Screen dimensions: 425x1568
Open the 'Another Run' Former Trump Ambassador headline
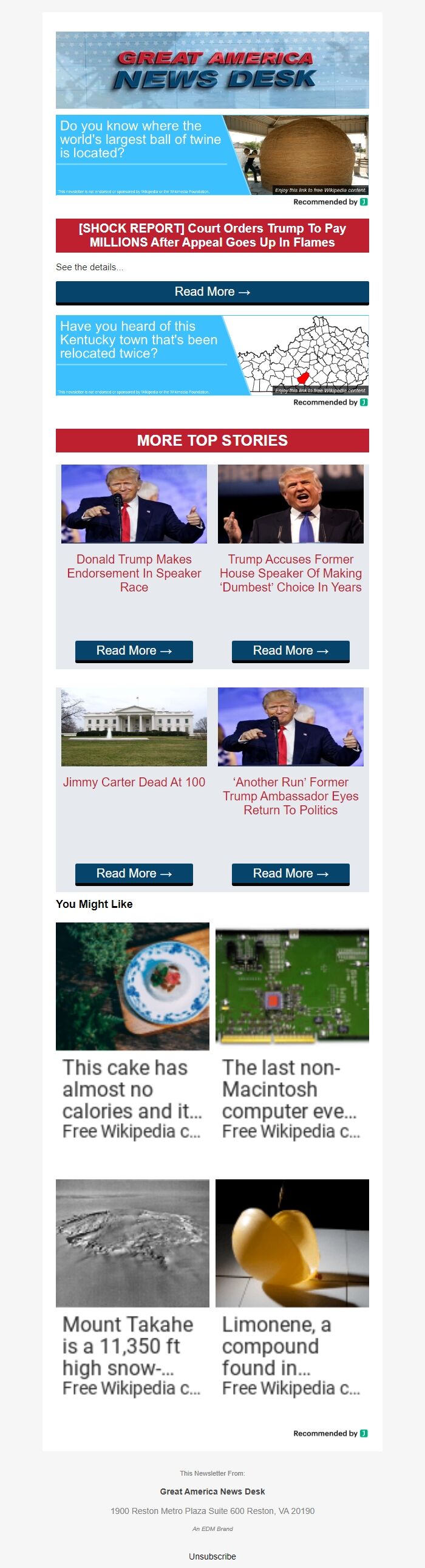pos(290,796)
